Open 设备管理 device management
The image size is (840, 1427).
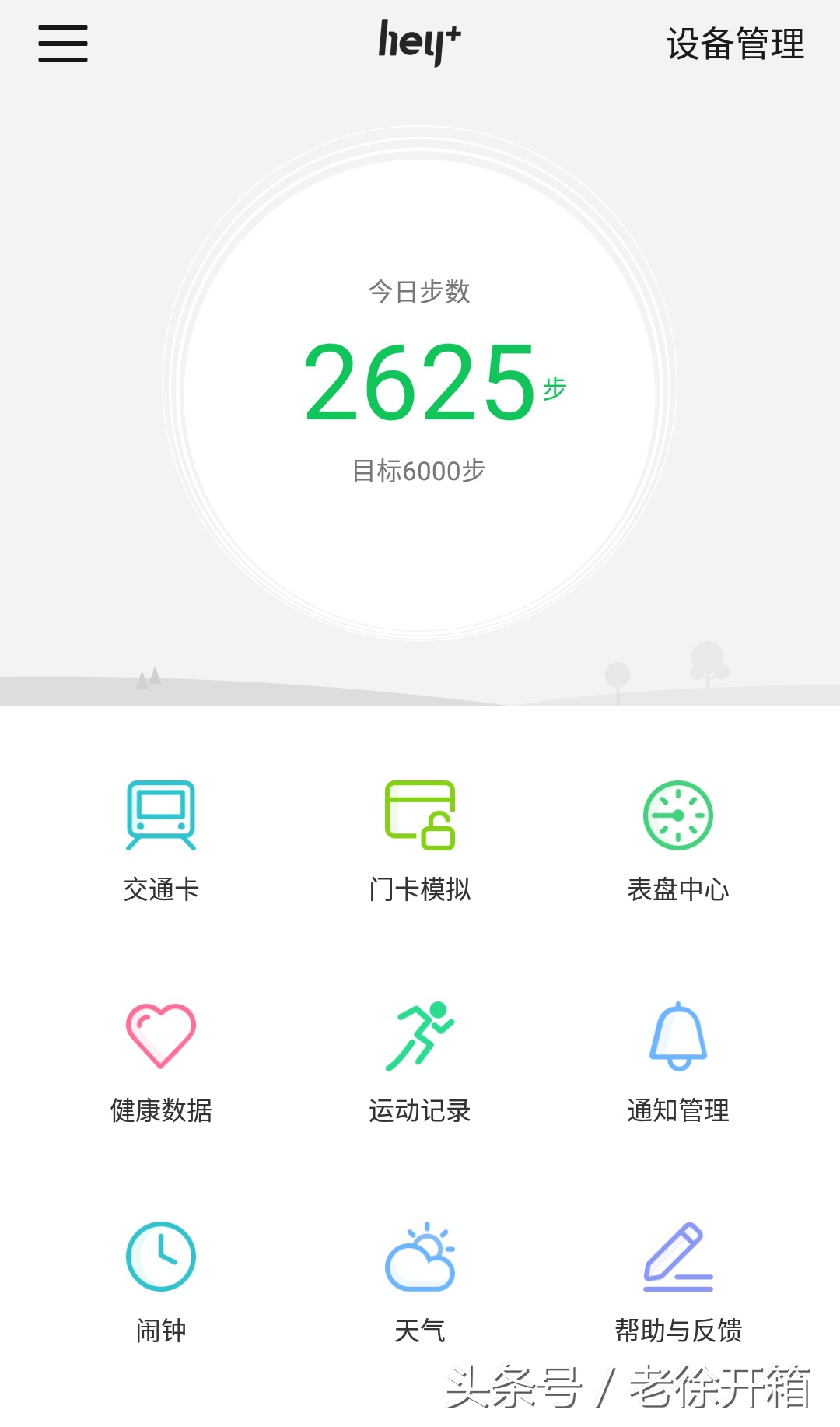(735, 45)
